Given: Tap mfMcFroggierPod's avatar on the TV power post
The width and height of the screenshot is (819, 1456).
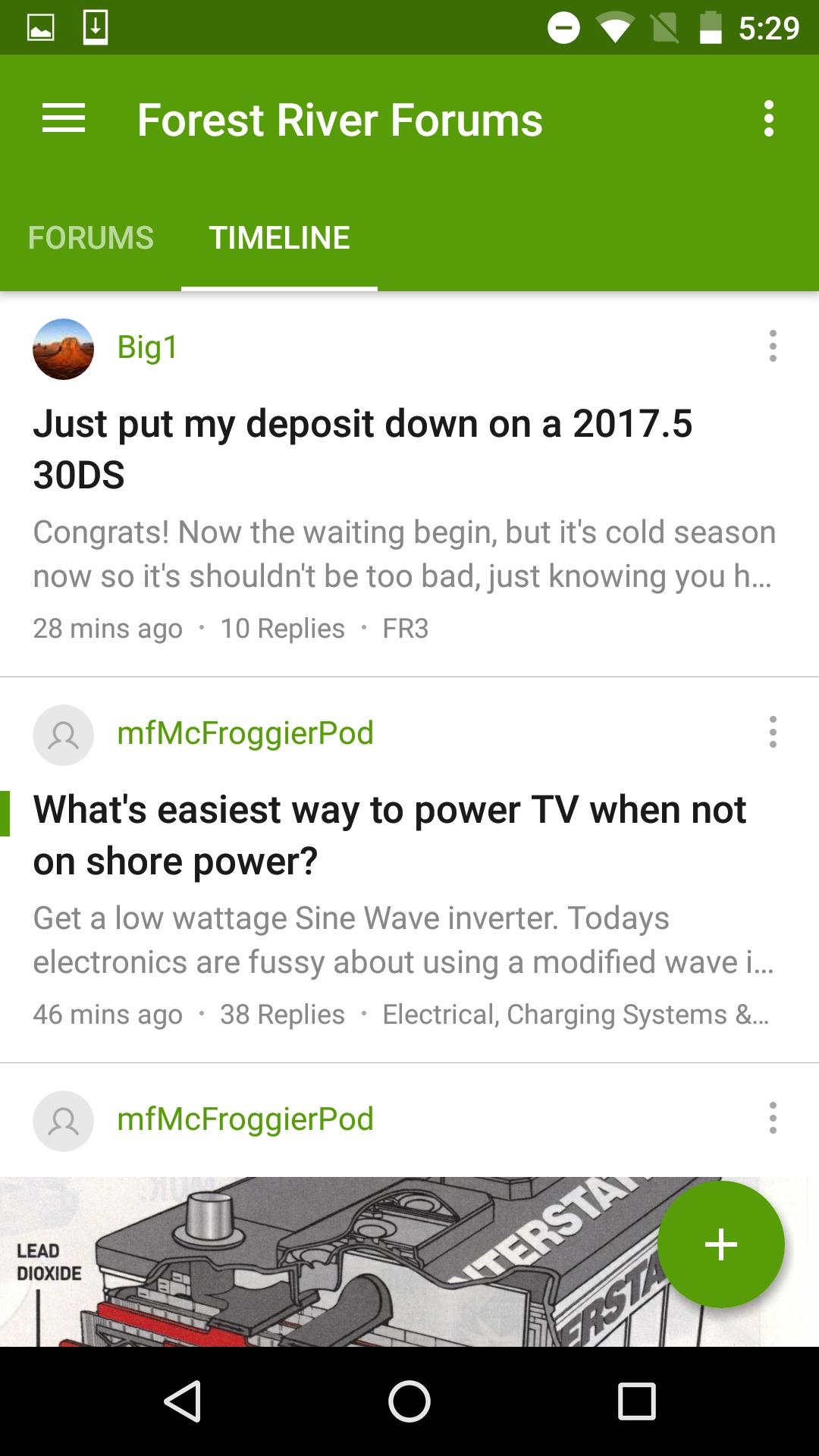Looking at the screenshot, I should tap(63, 734).
